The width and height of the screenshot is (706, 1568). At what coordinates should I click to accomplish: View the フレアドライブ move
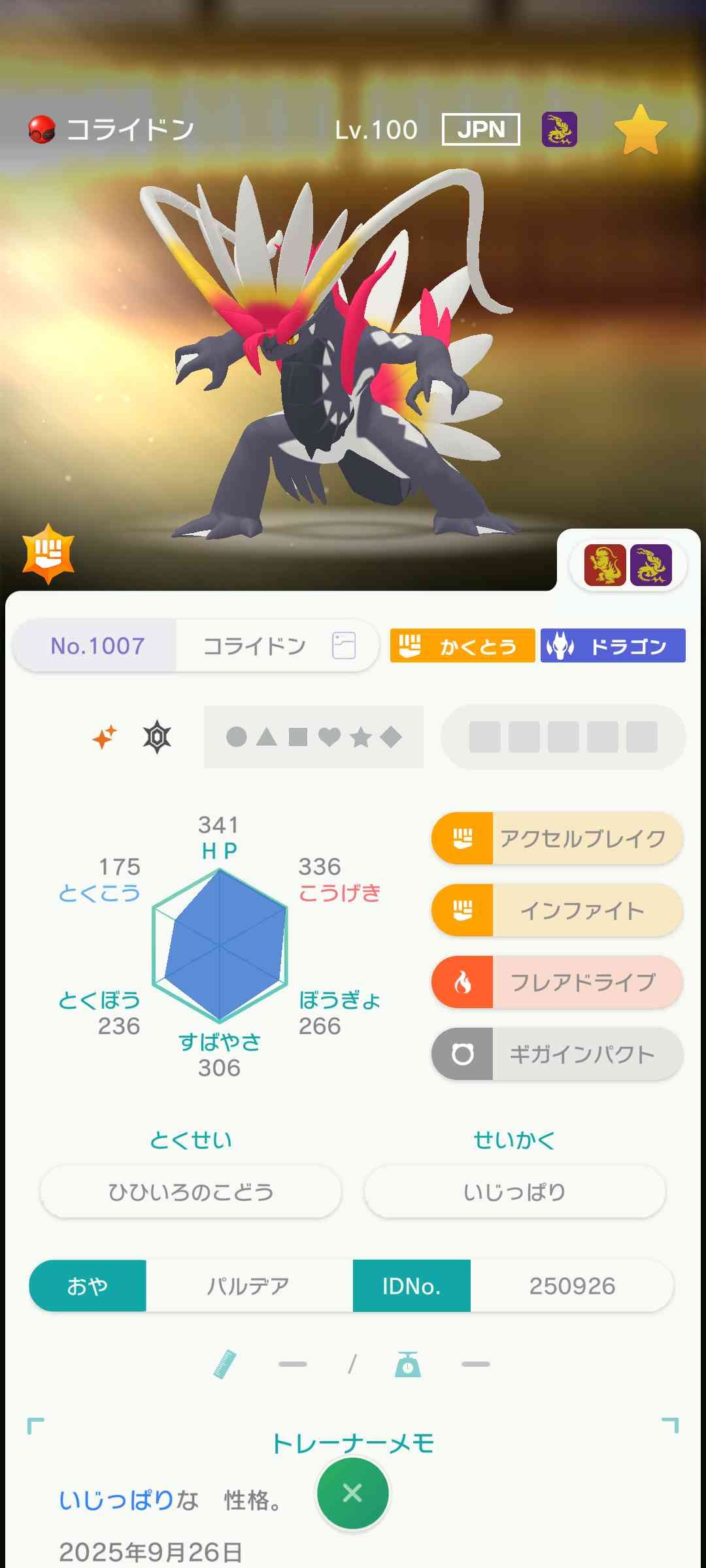[557, 982]
